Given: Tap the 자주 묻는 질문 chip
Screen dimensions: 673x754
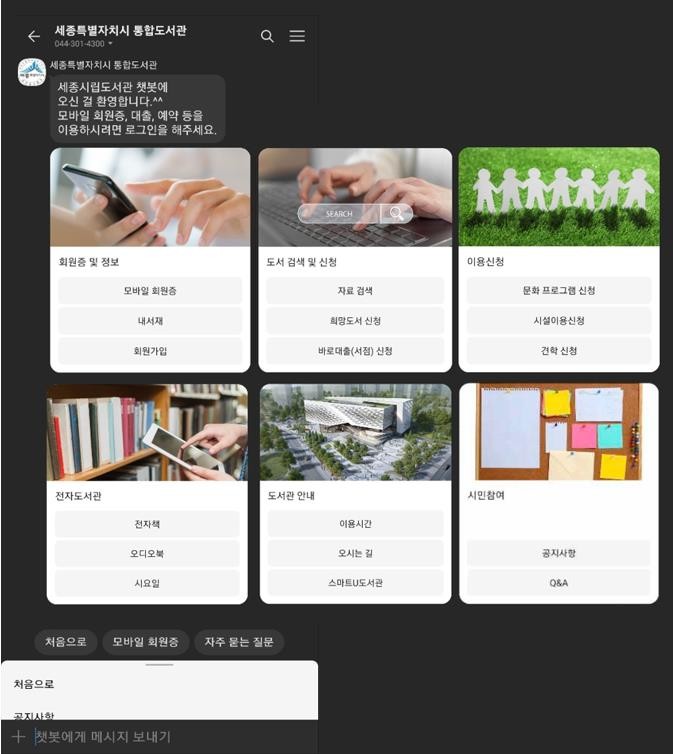Looking at the screenshot, I should tap(239, 642).
